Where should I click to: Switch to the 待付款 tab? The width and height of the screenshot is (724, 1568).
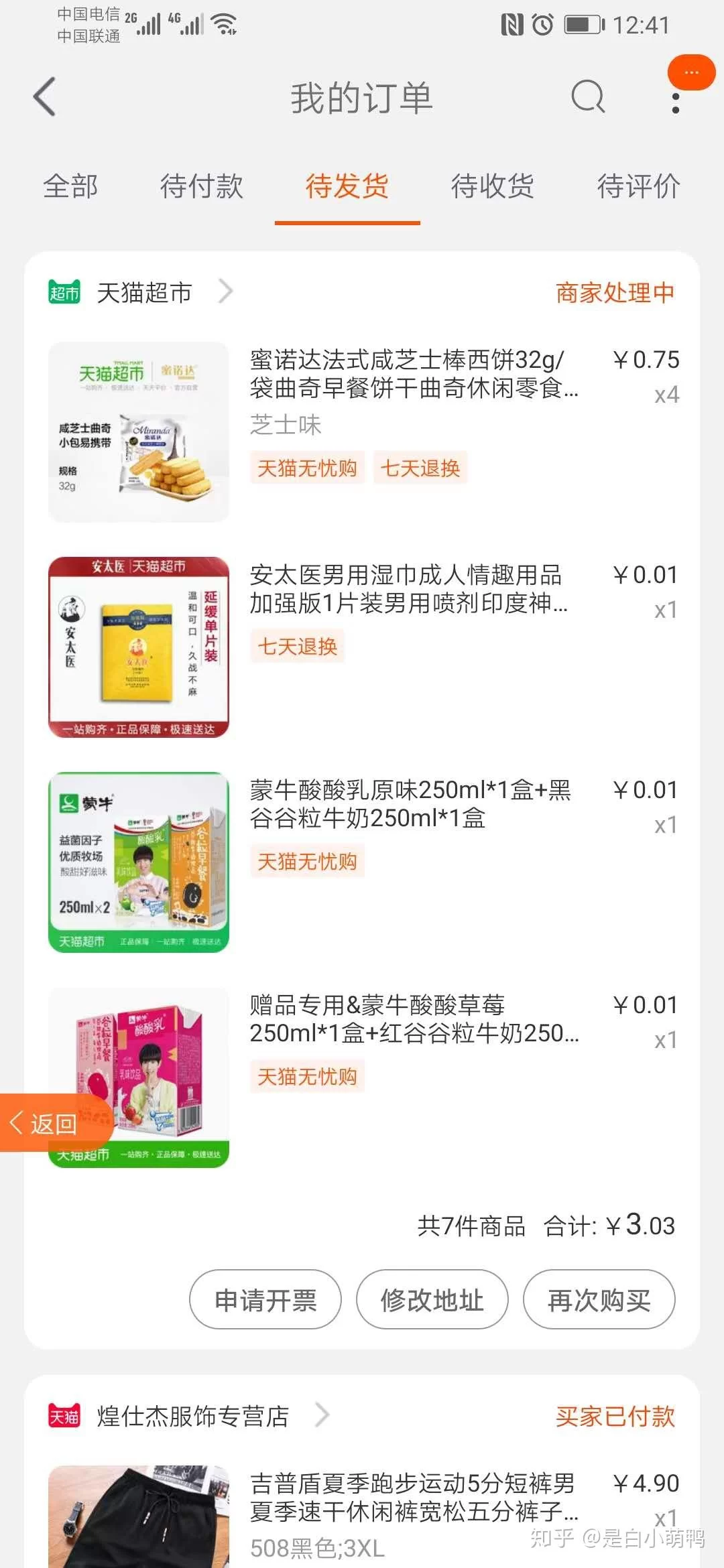[201, 186]
